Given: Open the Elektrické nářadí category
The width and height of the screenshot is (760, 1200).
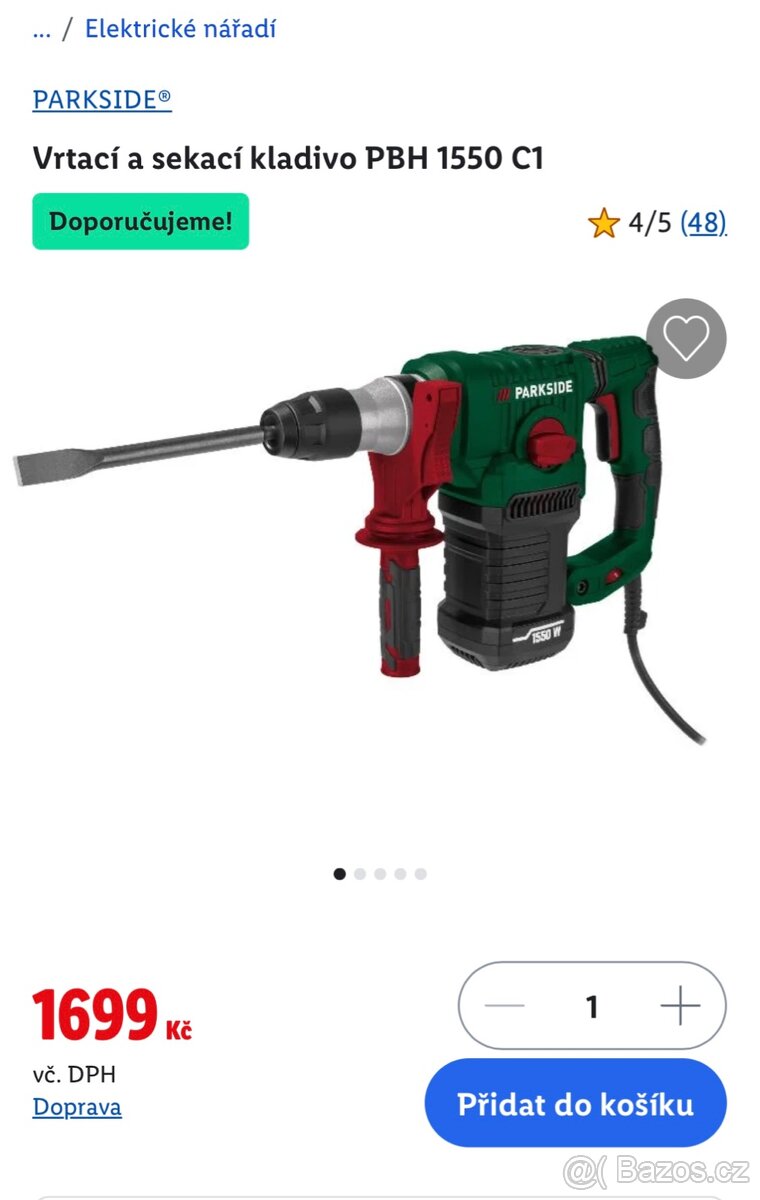Looking at the screenshot, I should coord(180,28).
